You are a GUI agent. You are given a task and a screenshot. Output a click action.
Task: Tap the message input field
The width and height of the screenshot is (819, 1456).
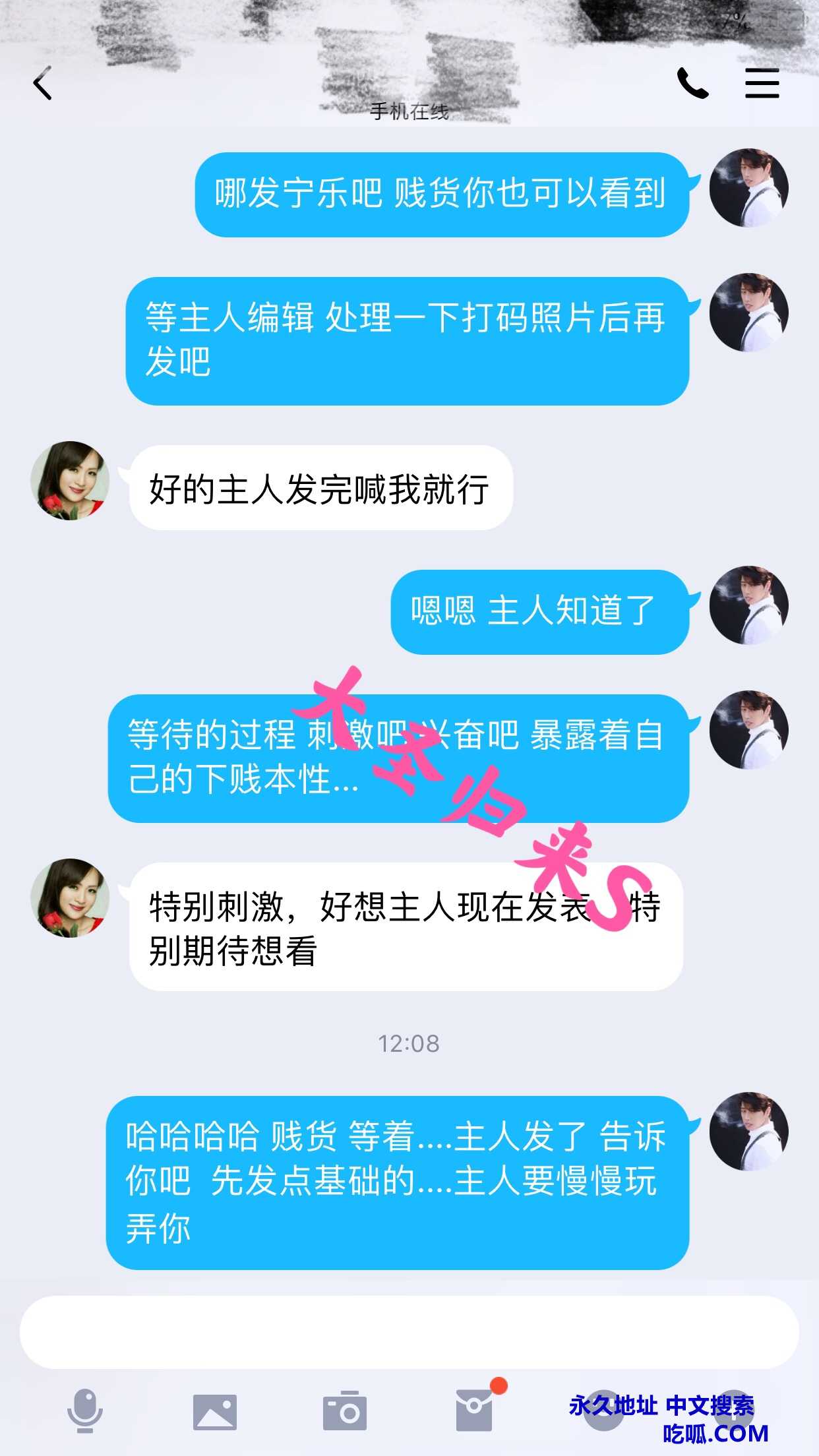tap(409, 1332)
